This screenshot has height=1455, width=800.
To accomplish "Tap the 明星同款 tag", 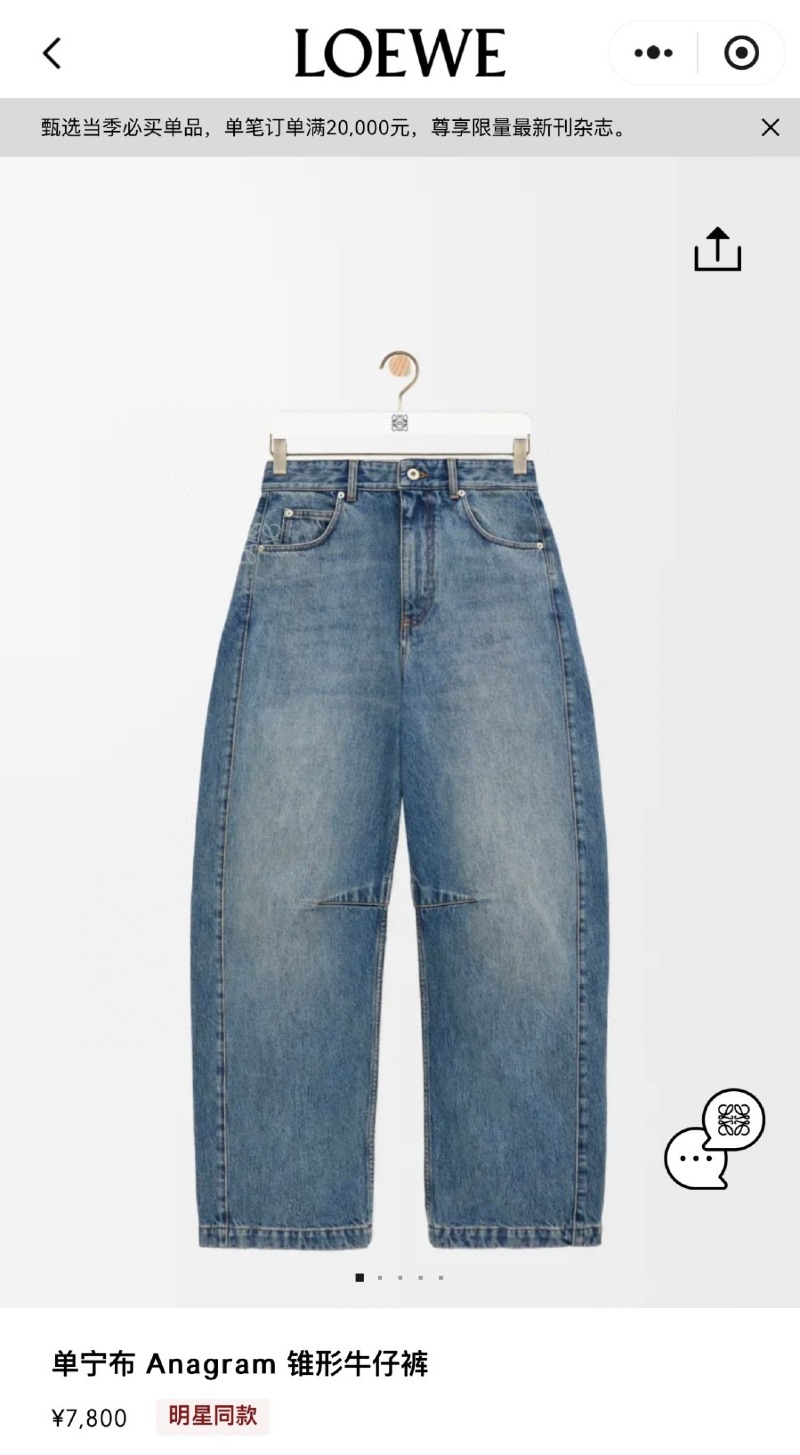I will (x=212, y=1415).
